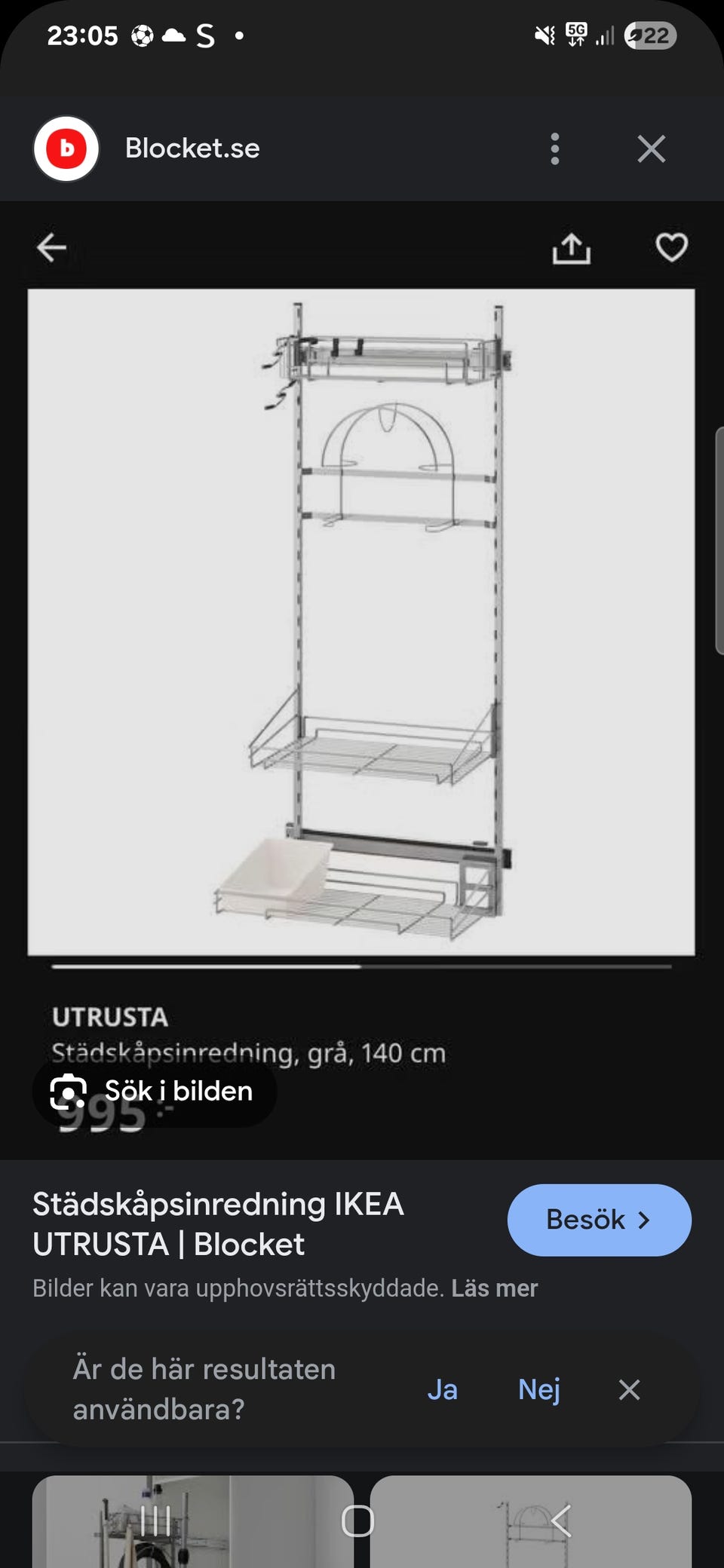Tap the recents navigation button

coord(155,1521)
